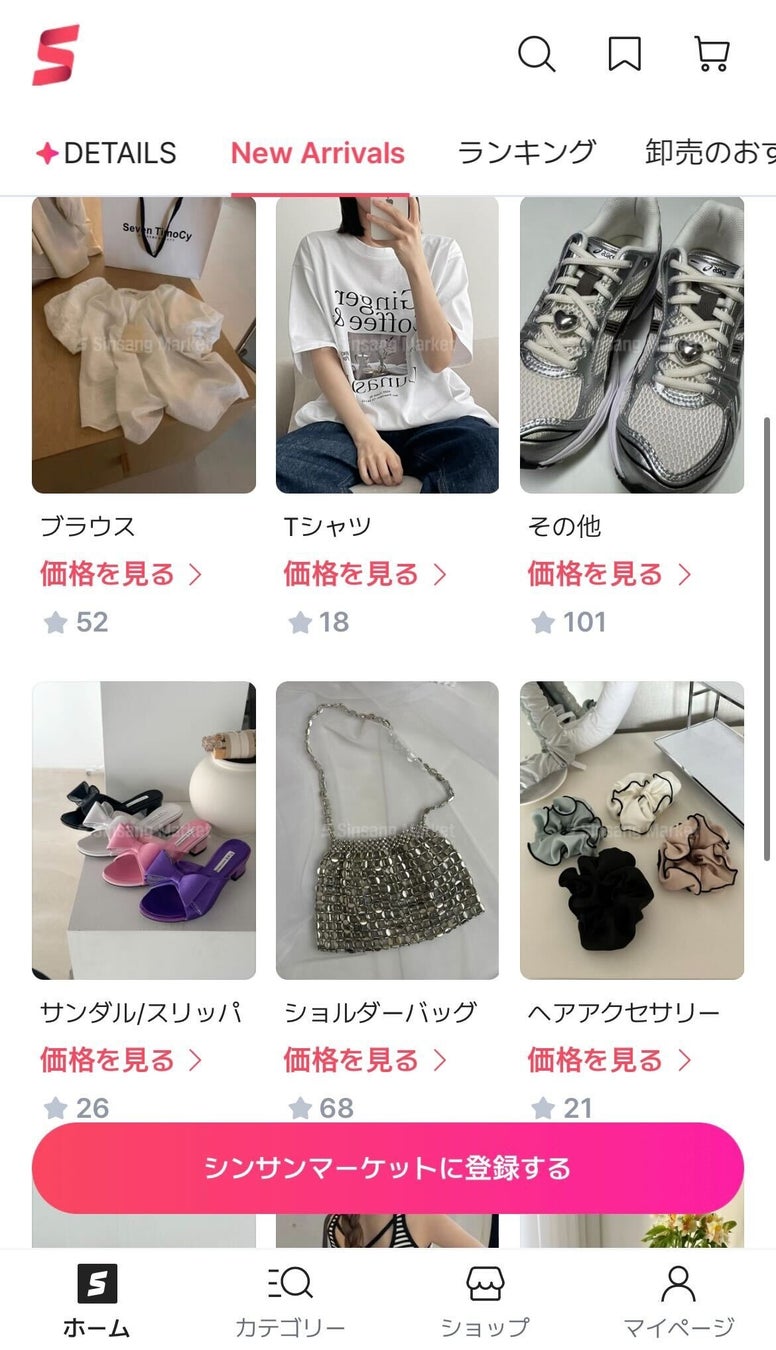Select the New Arrivals tab
Screen dimensions: 776x1350
[318, 153]
